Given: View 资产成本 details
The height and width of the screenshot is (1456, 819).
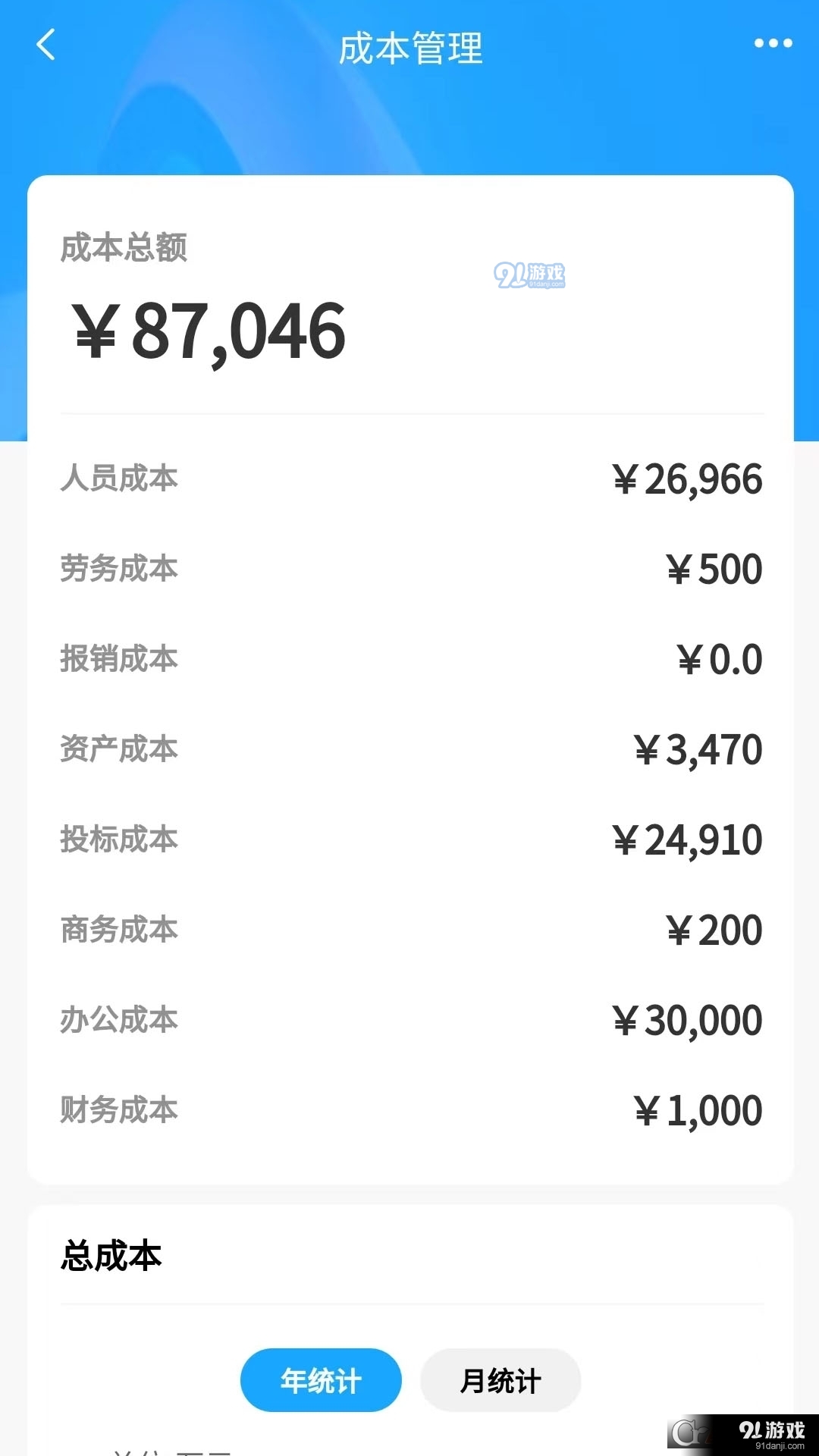Looking at the screenshot, I should point(119,749).
